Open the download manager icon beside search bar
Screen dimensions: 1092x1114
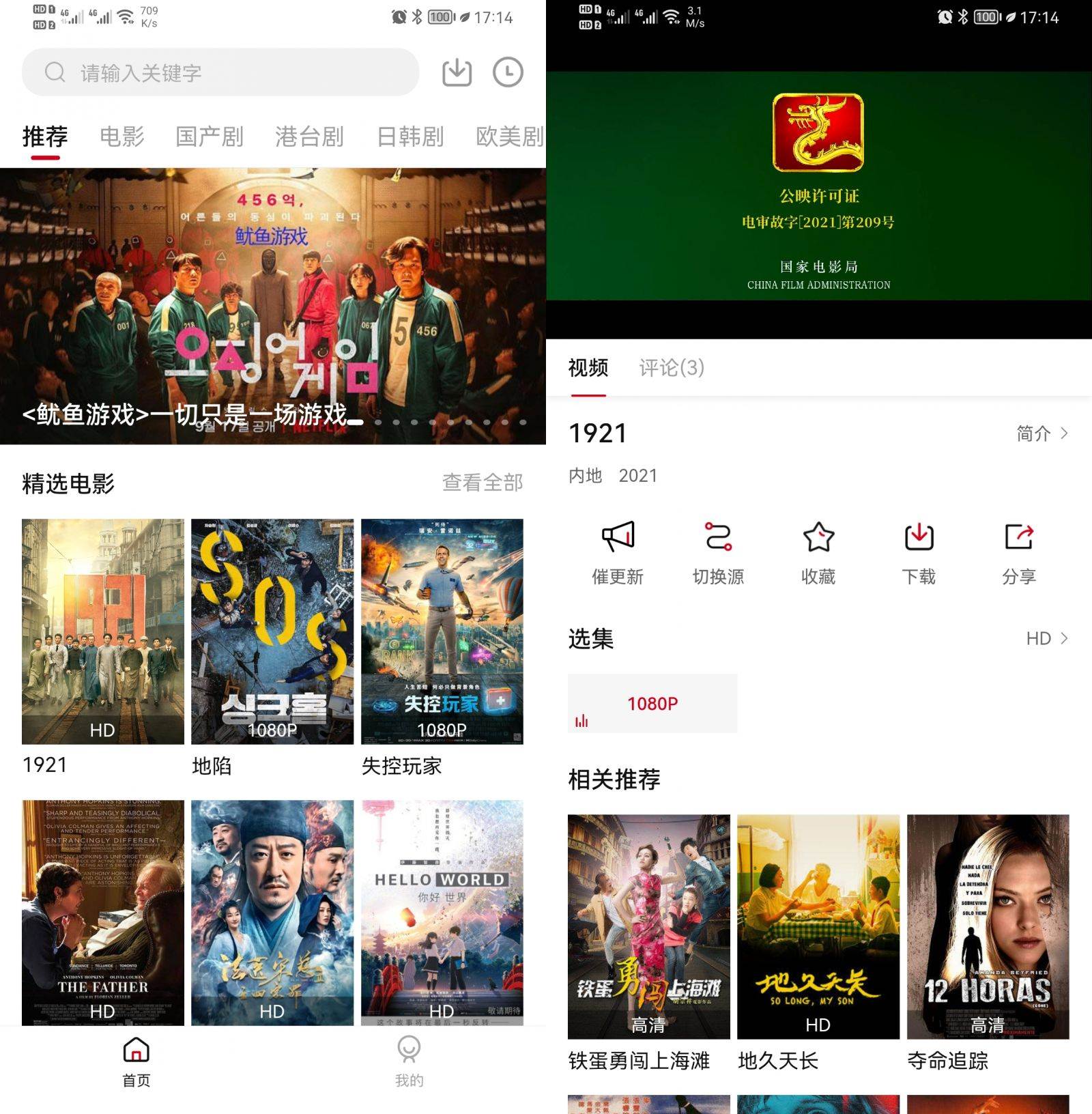pyautogui.click(x=457, y=72)
